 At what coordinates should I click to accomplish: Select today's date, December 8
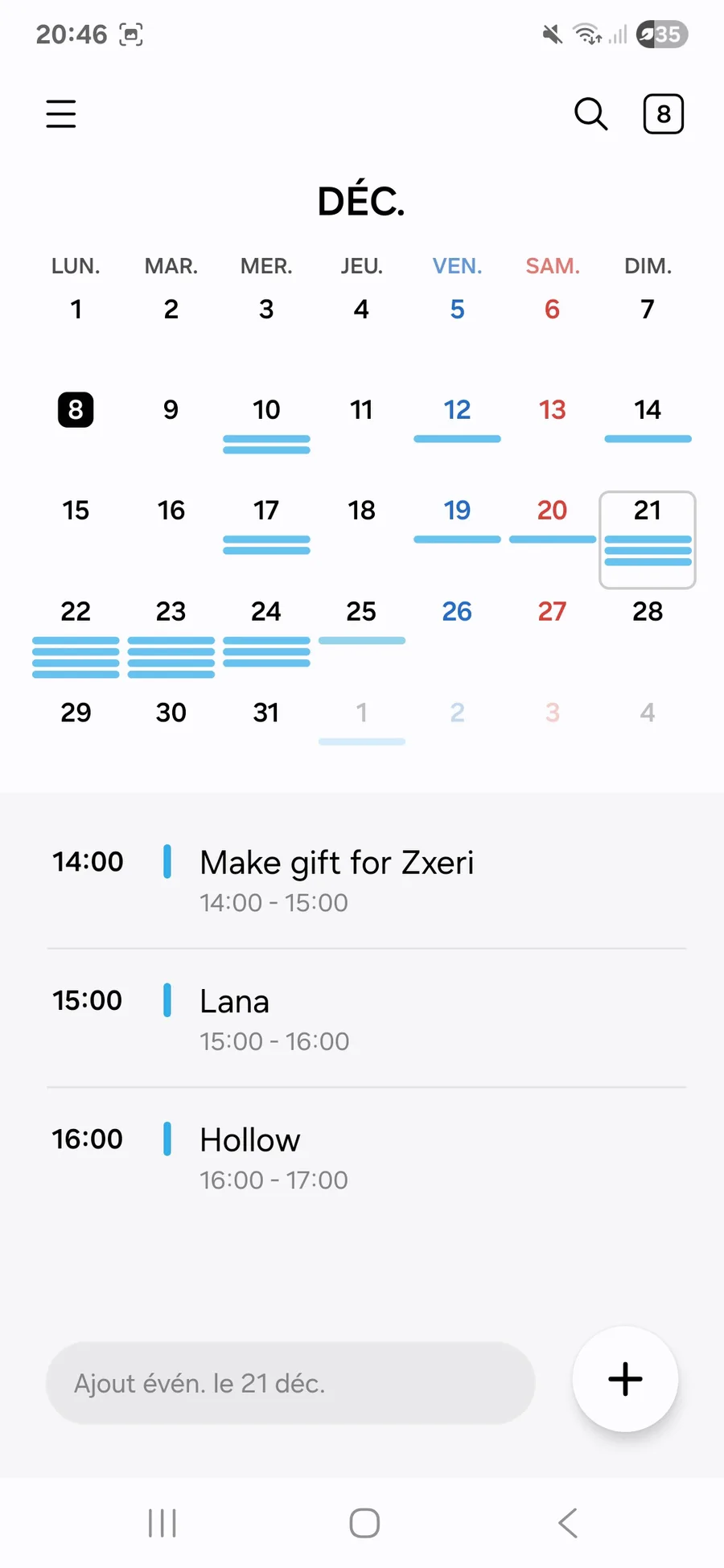coord(76,411)
